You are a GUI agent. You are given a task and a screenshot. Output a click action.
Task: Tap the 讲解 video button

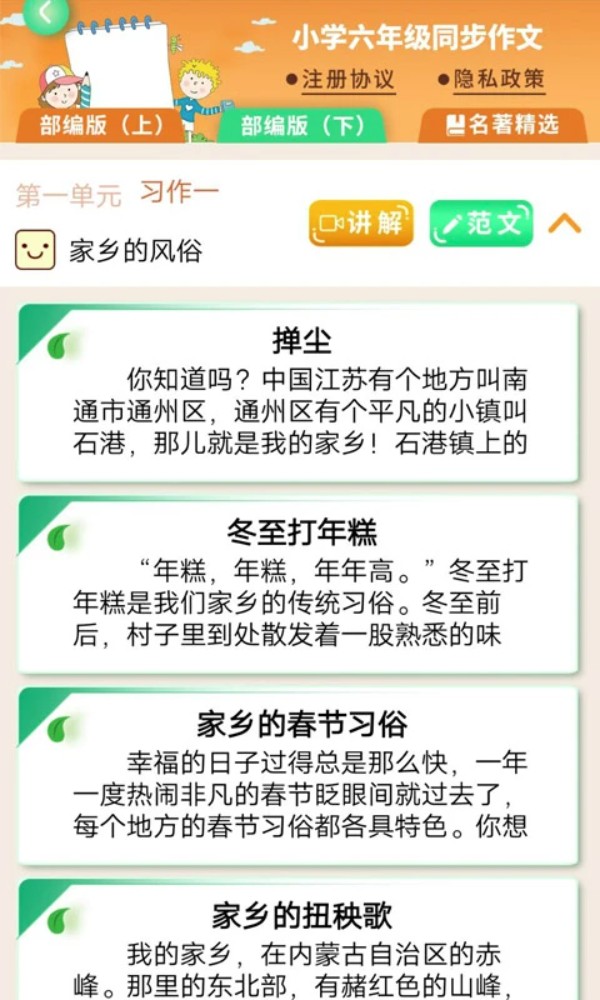(x=361, y=223)
